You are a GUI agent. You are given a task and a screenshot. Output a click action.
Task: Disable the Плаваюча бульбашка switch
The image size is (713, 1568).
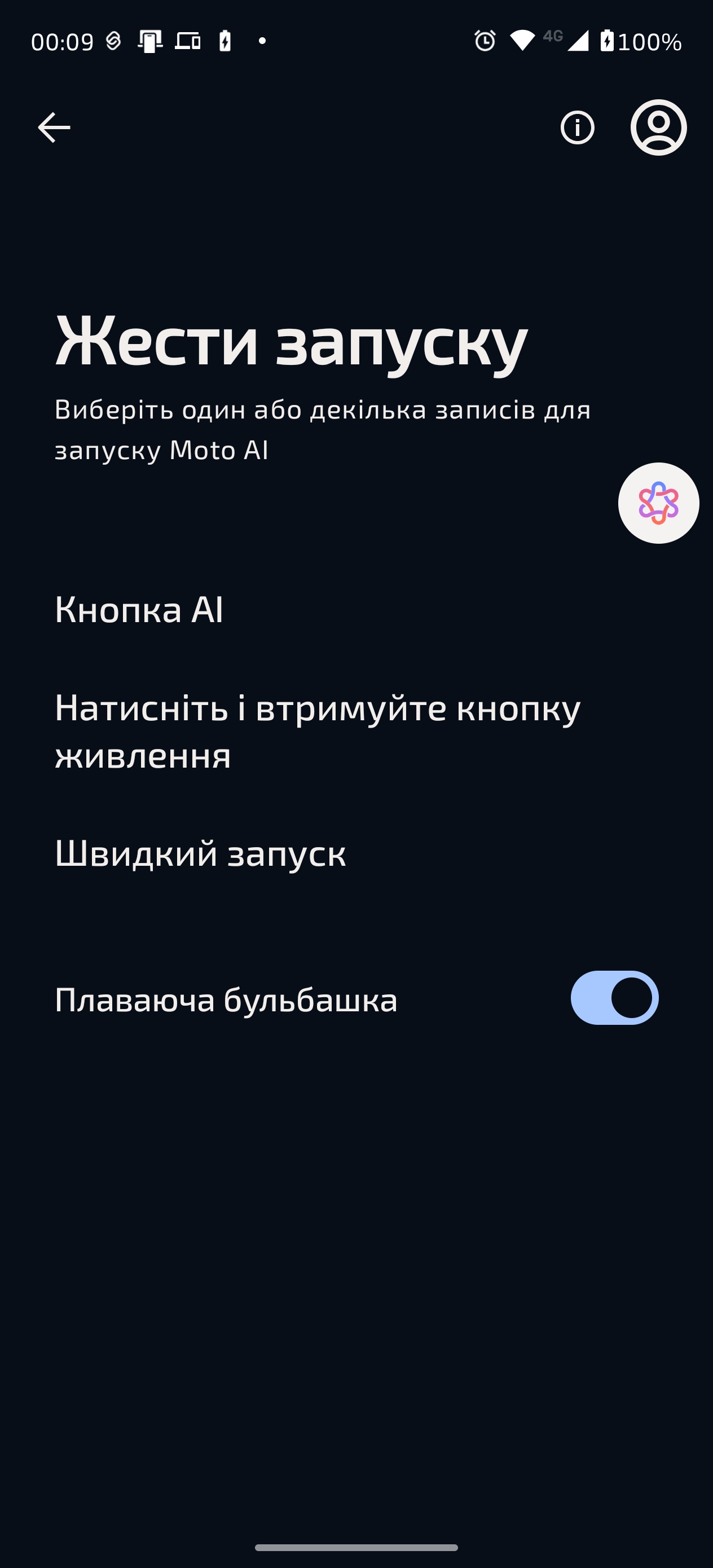(614, 998)
